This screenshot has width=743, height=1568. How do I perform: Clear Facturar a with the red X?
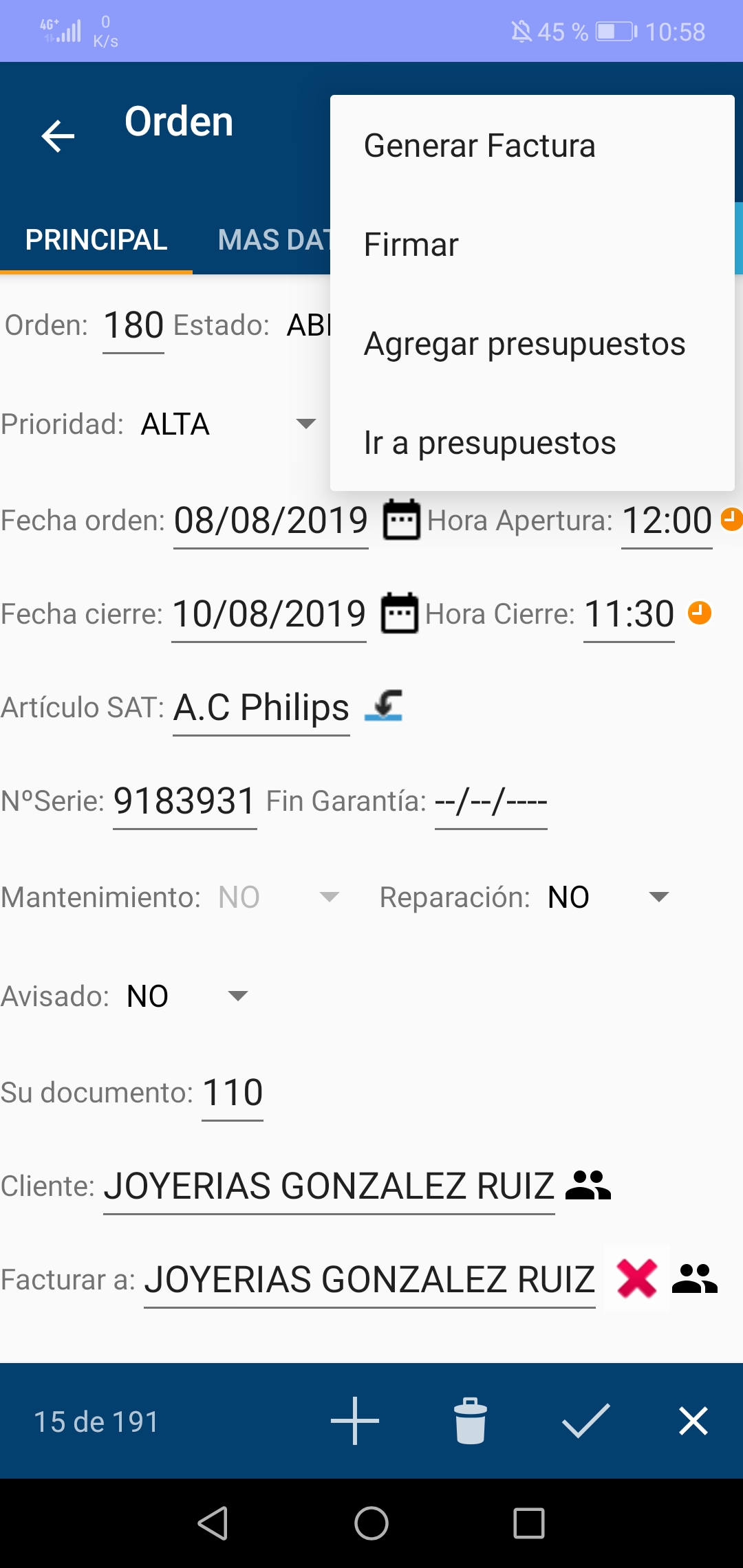637,1278
